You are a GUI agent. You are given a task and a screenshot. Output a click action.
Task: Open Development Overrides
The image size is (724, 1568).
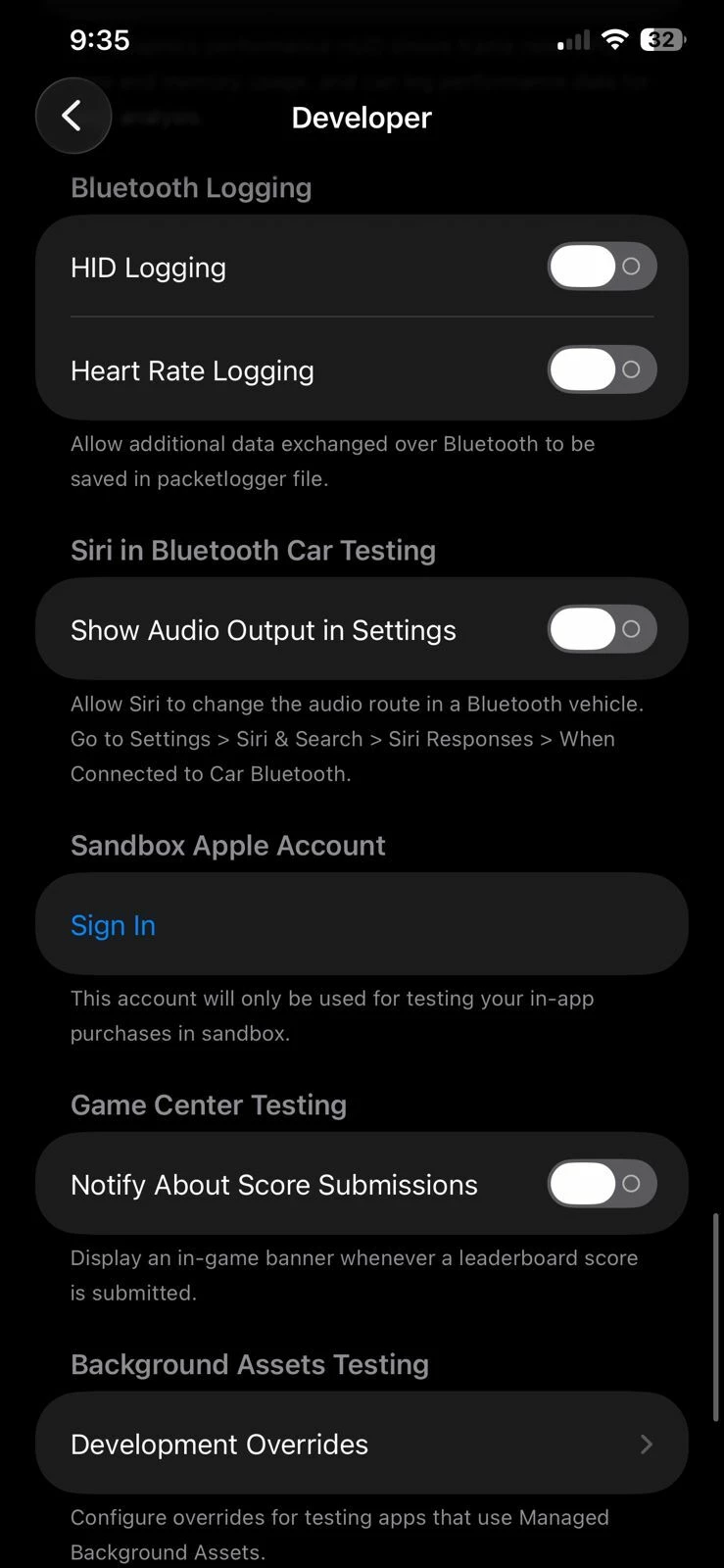pyautogui.click(x=361, y=1444)
